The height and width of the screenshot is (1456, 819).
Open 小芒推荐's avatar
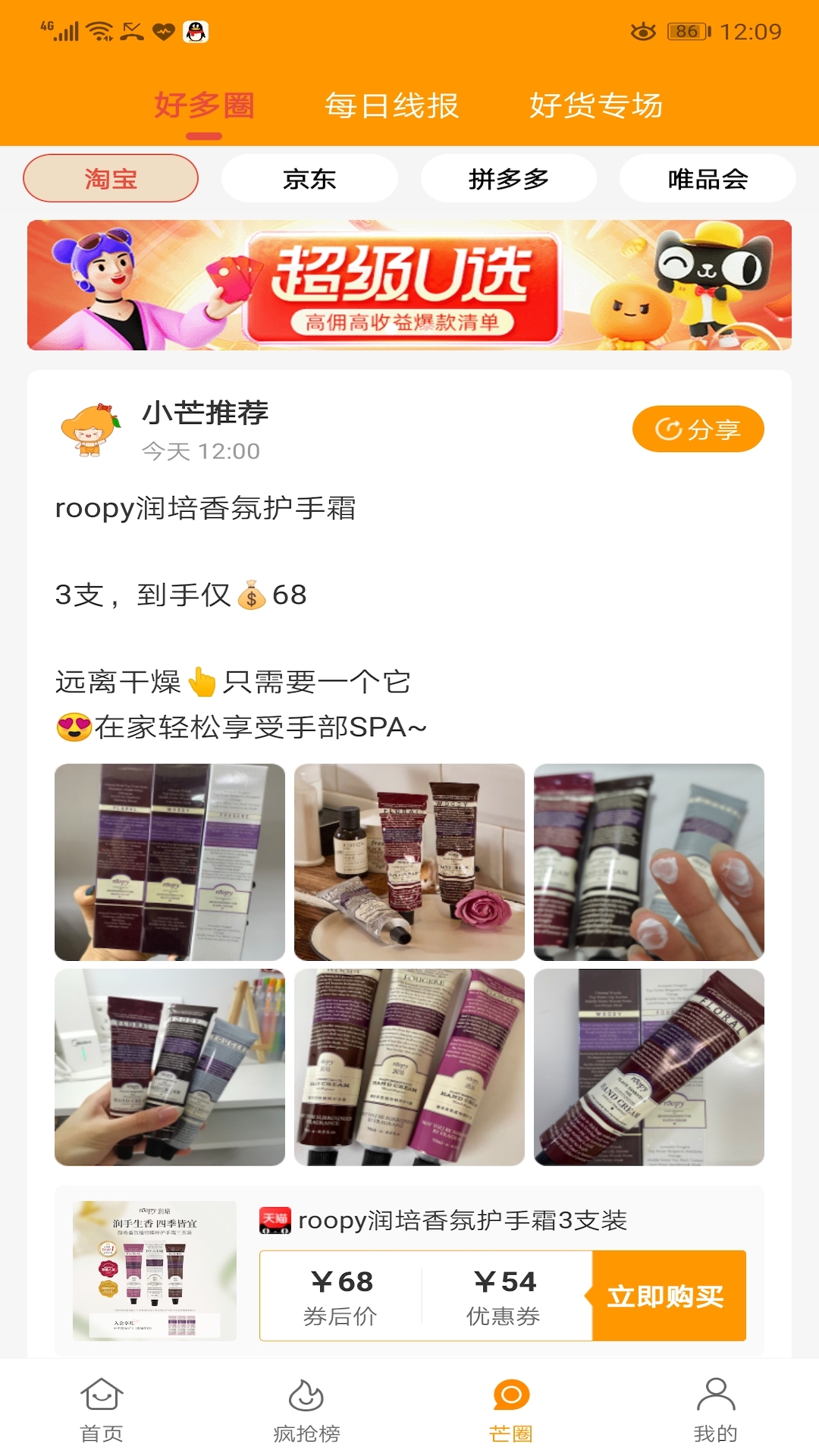coord(91,430)
